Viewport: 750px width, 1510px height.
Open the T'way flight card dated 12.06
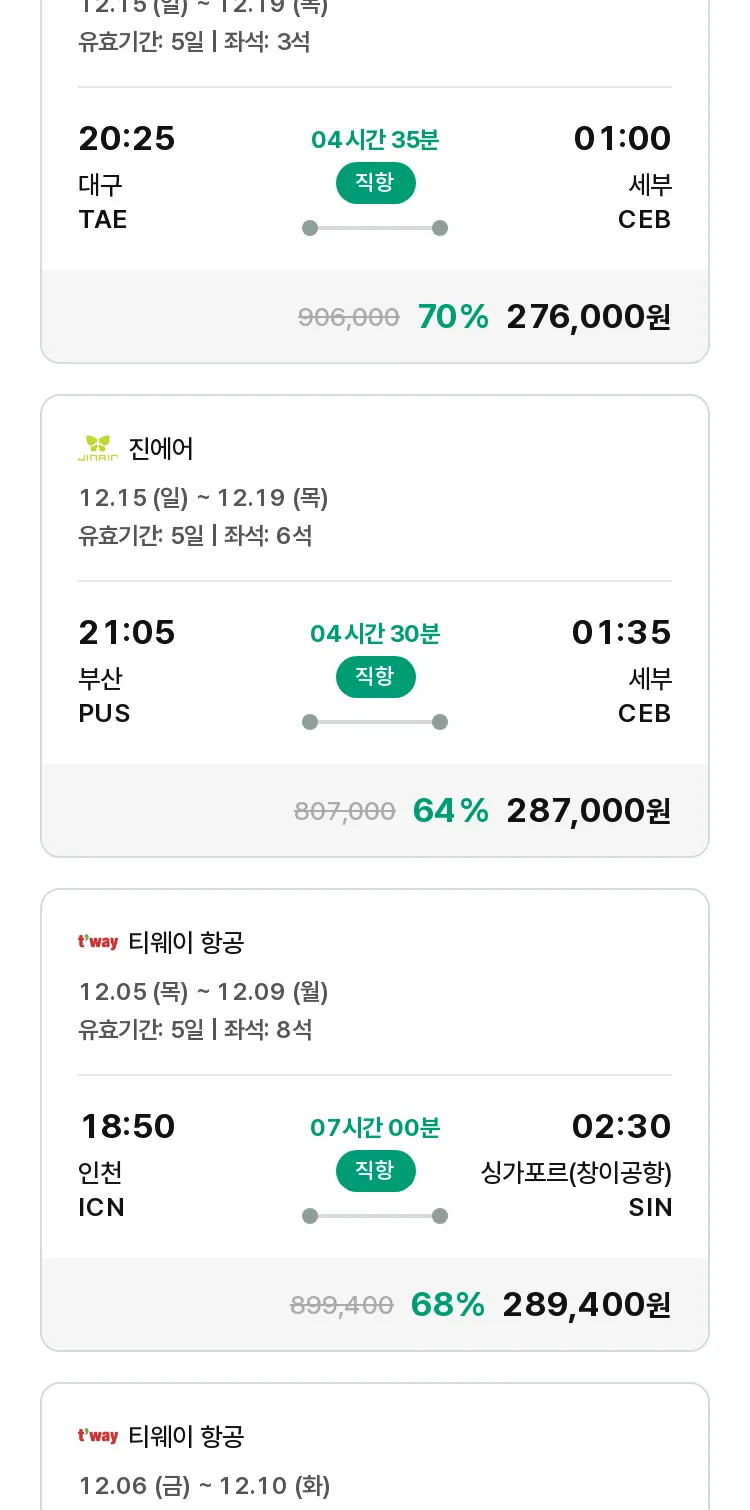[375, 1446]
